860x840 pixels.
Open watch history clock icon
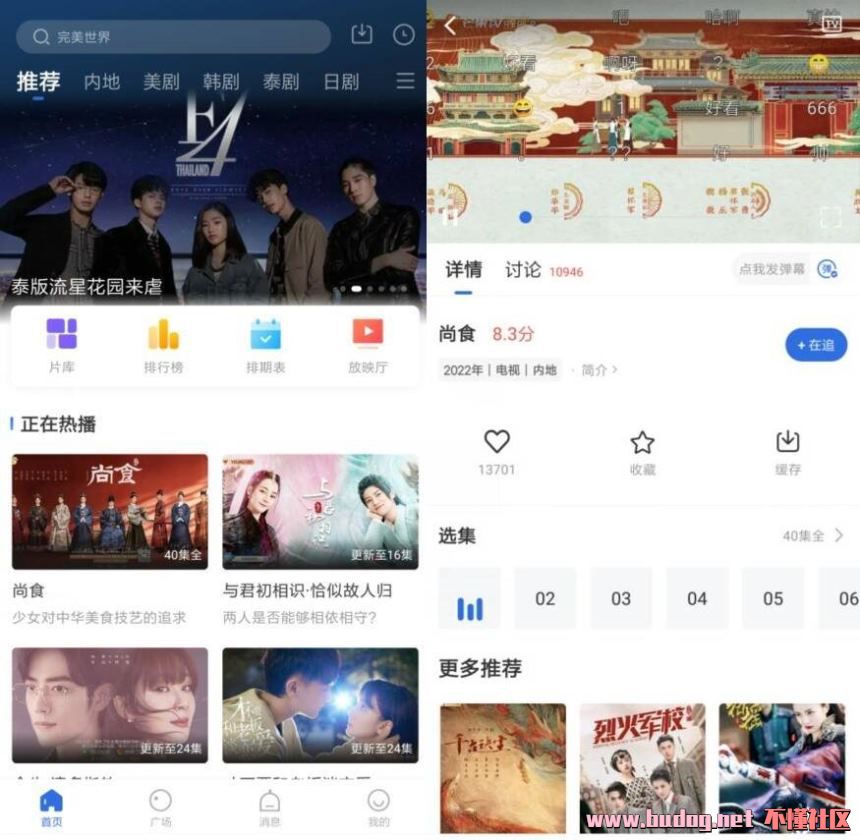point(403,35)
